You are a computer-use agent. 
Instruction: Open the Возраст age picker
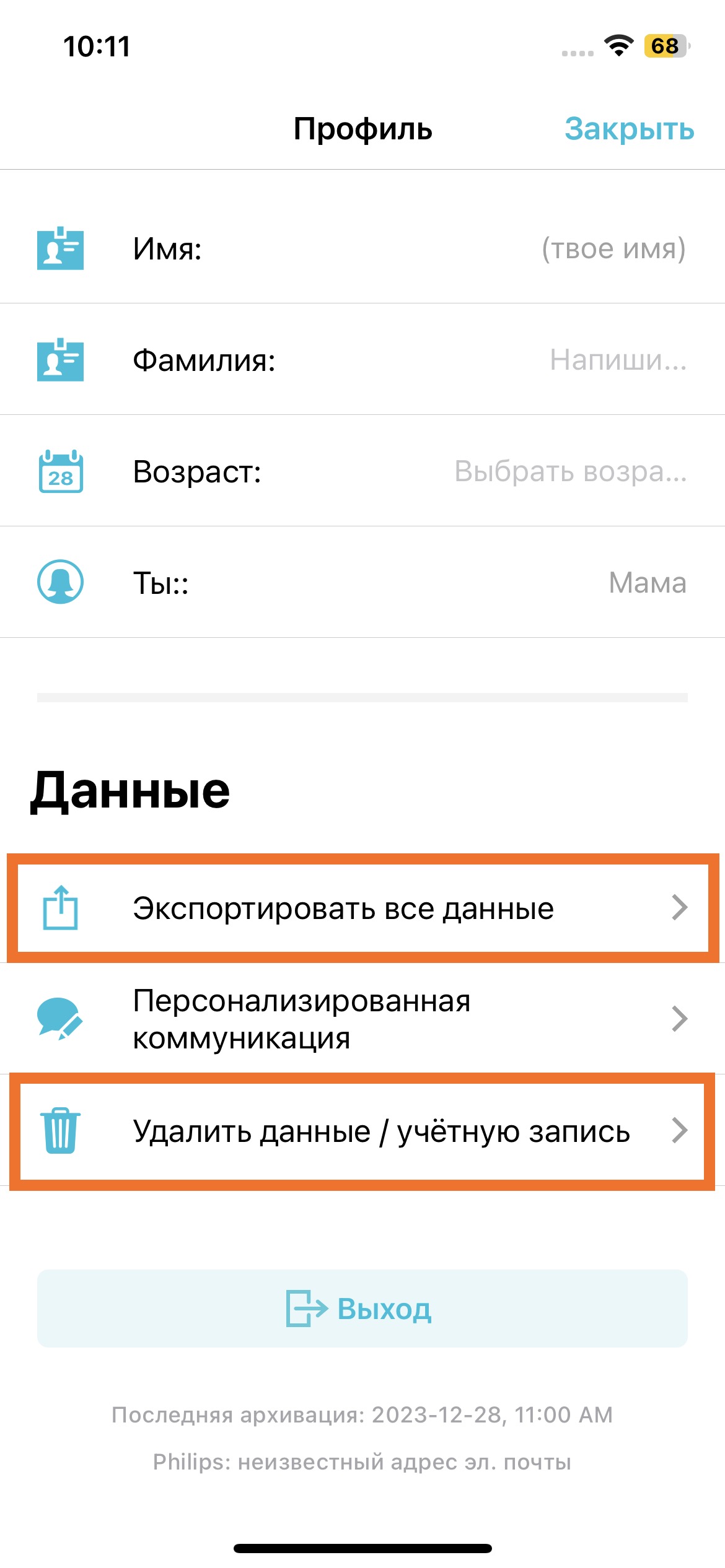point(570,471)
